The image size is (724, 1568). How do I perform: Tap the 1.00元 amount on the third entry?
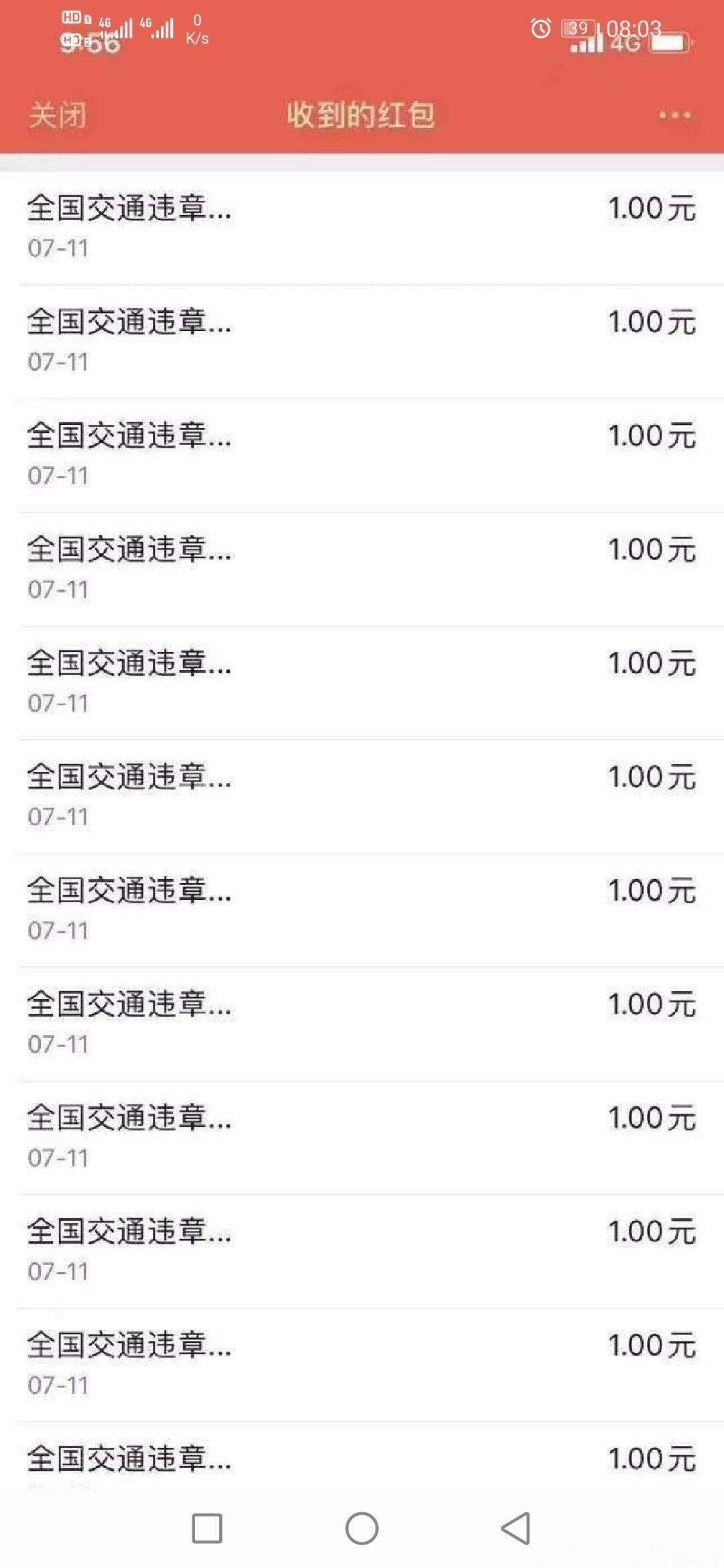click(652, 436)
